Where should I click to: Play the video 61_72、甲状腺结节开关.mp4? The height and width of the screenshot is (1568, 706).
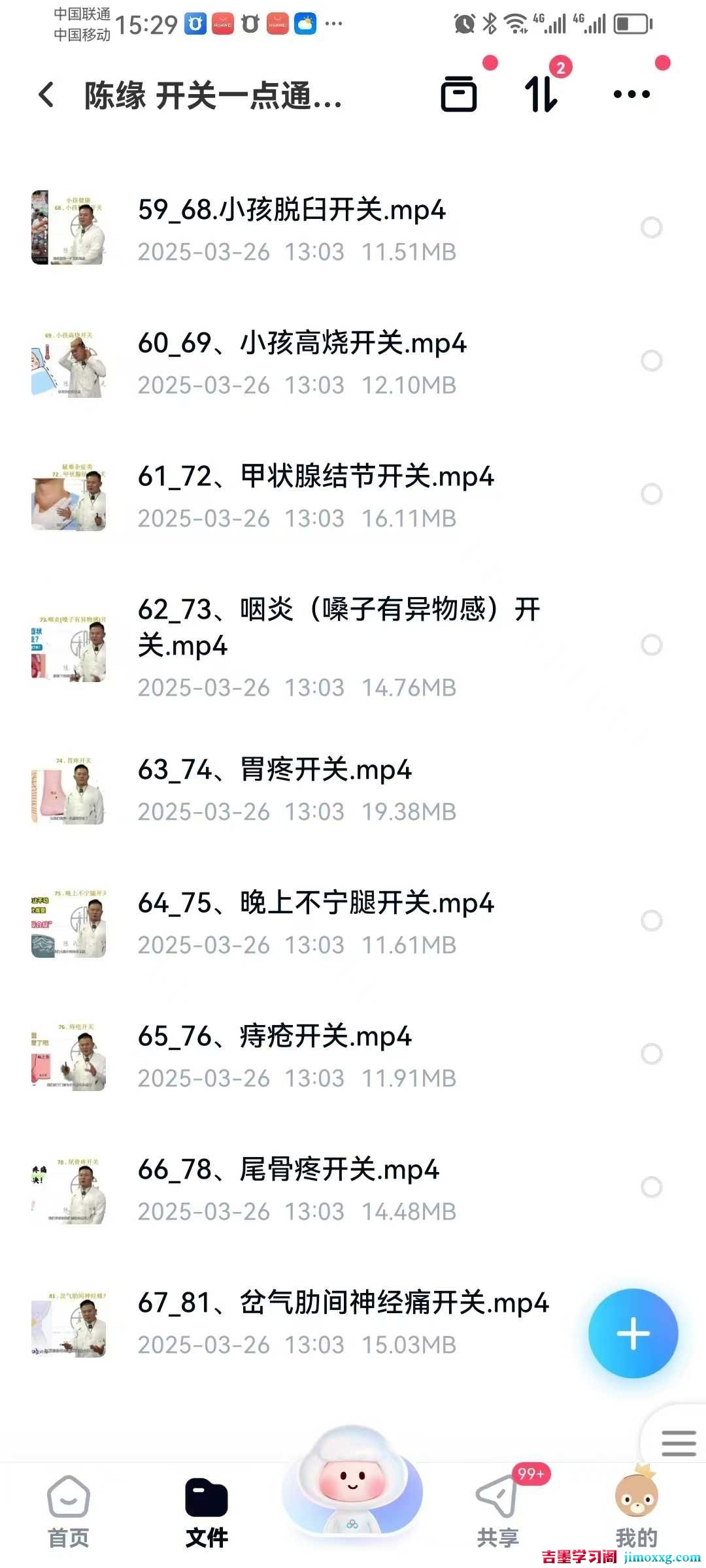coord(315,477)
